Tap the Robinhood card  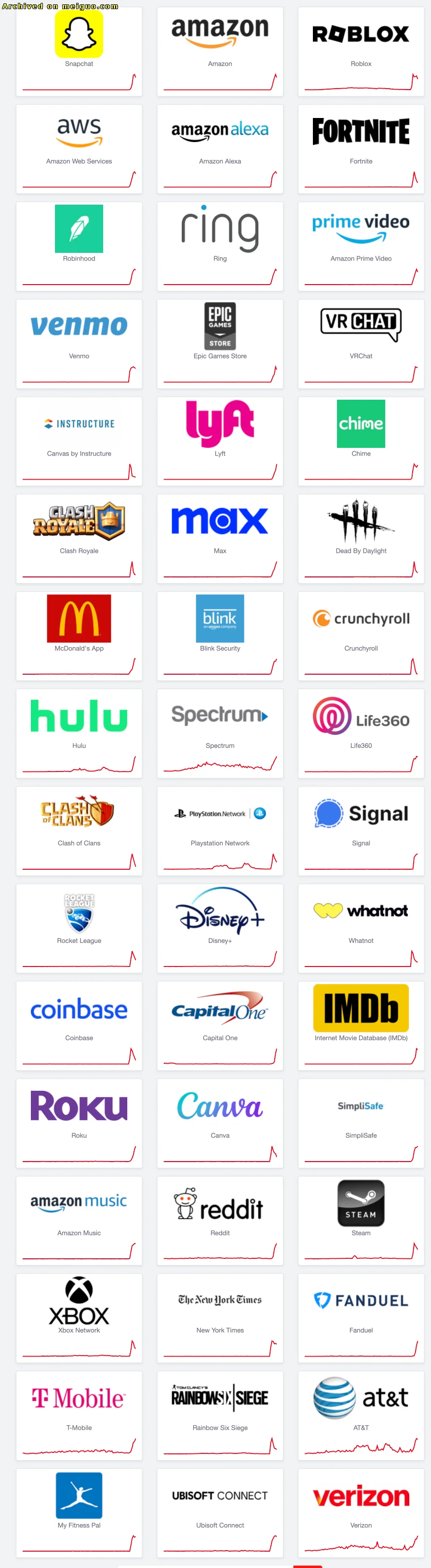coord(79,246)
